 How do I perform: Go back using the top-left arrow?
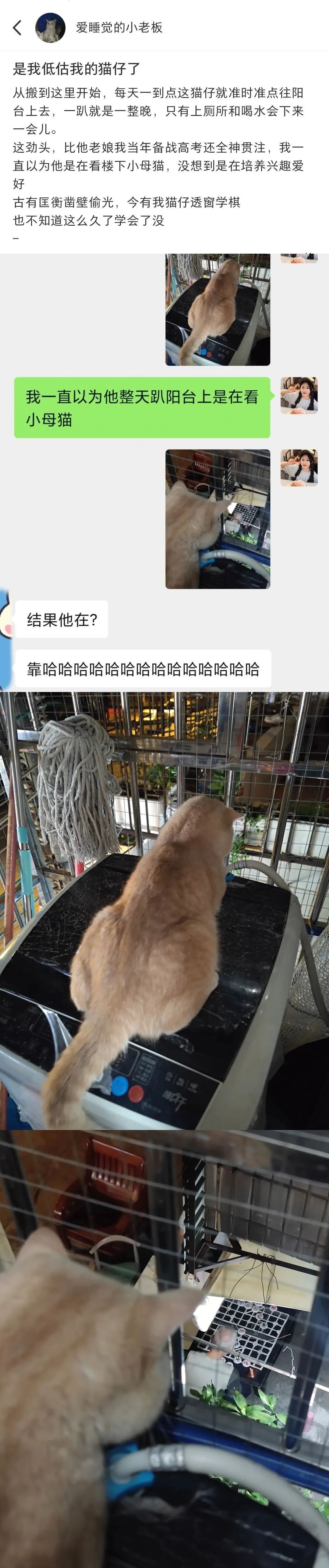(17, 27)
